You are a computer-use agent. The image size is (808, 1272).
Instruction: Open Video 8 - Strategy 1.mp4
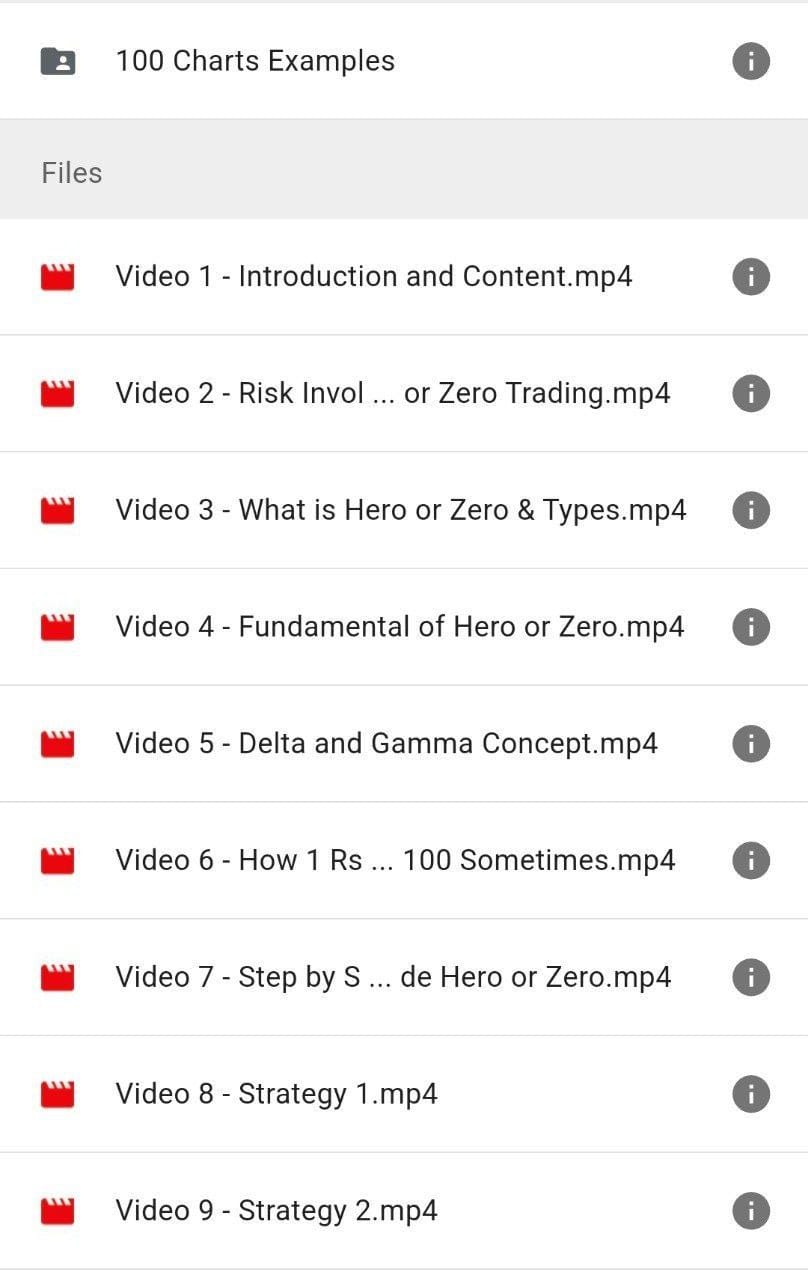[276, 1094]
